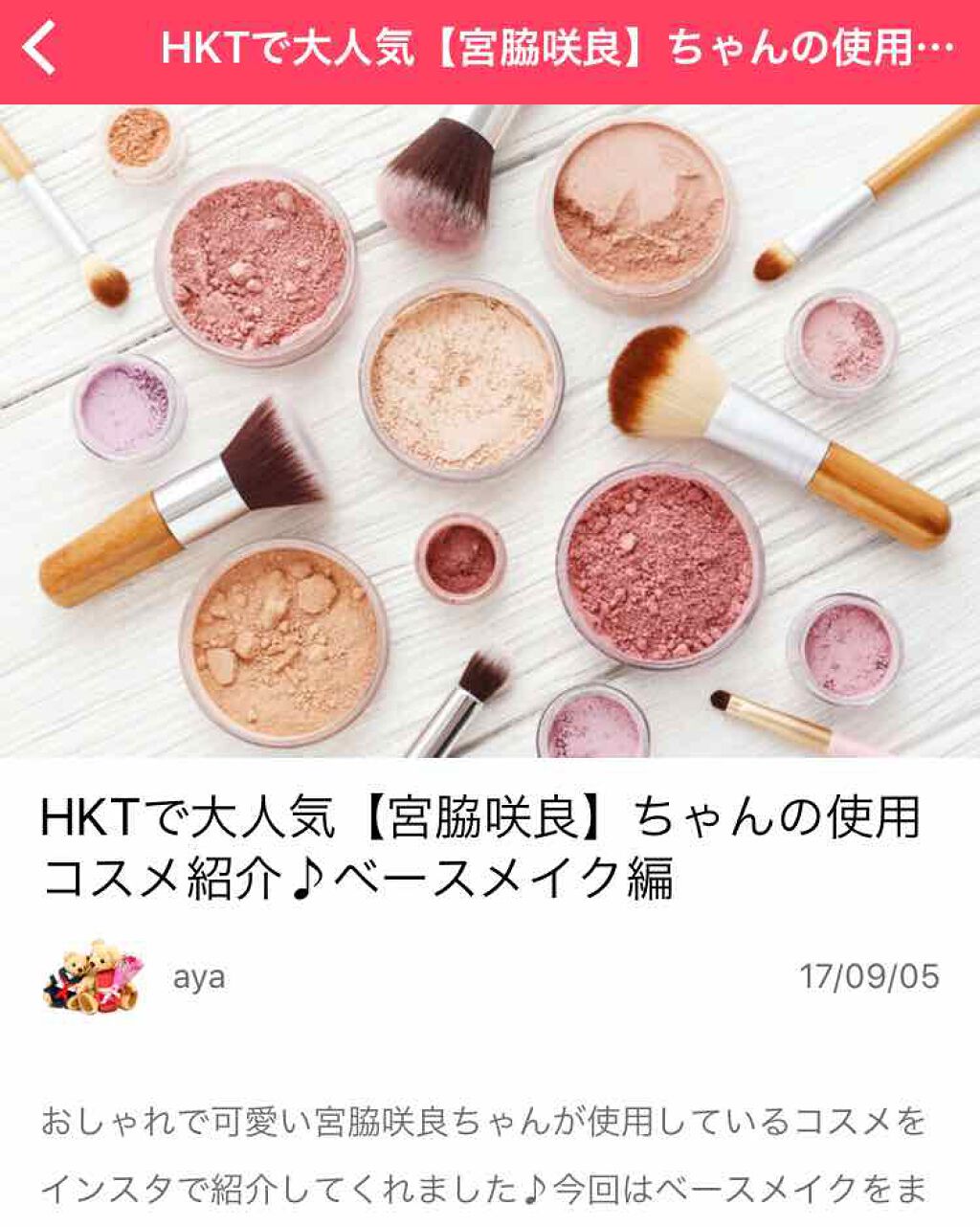Select the navigation bar at the top
The width and height of the screenshot is (980, 1227).
pyautogui.click(x=490, y=44)
